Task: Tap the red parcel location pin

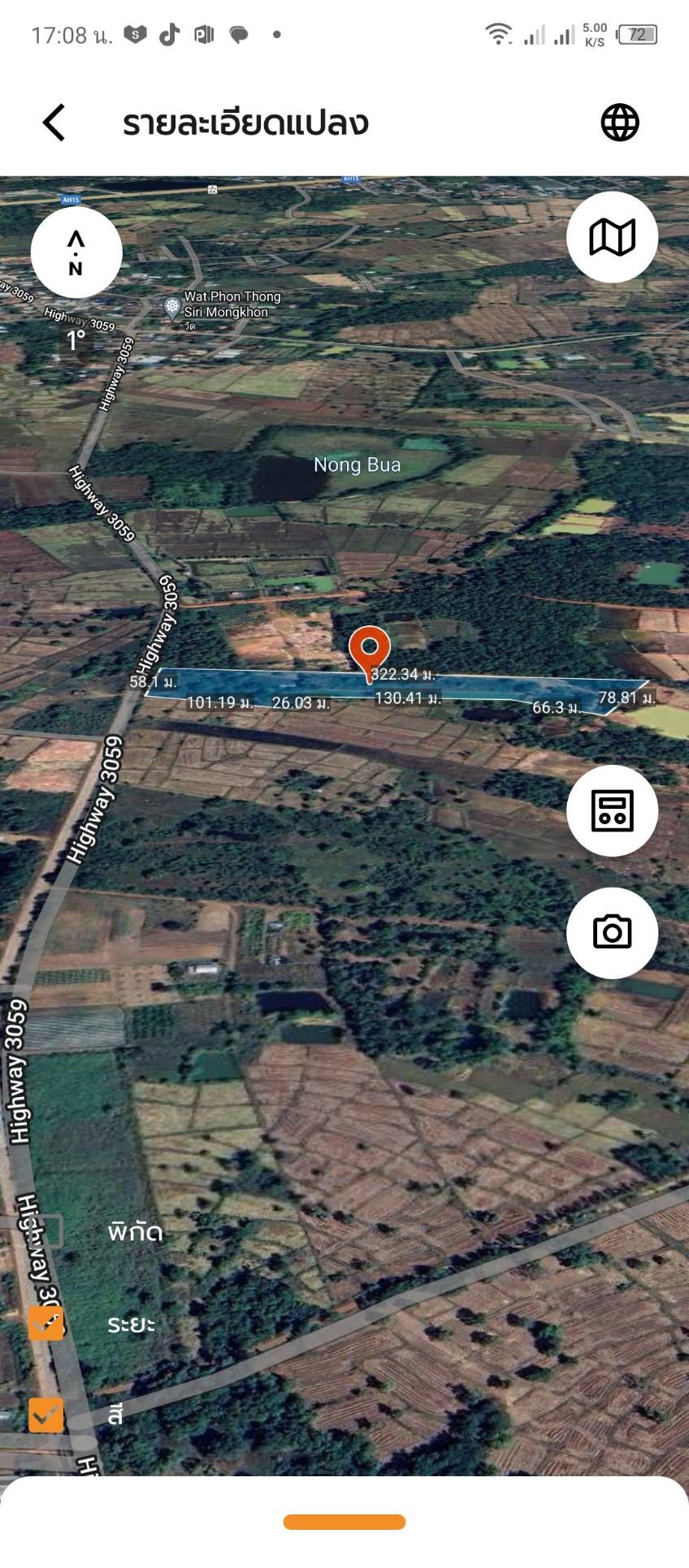Action: (x=370, y=654)
